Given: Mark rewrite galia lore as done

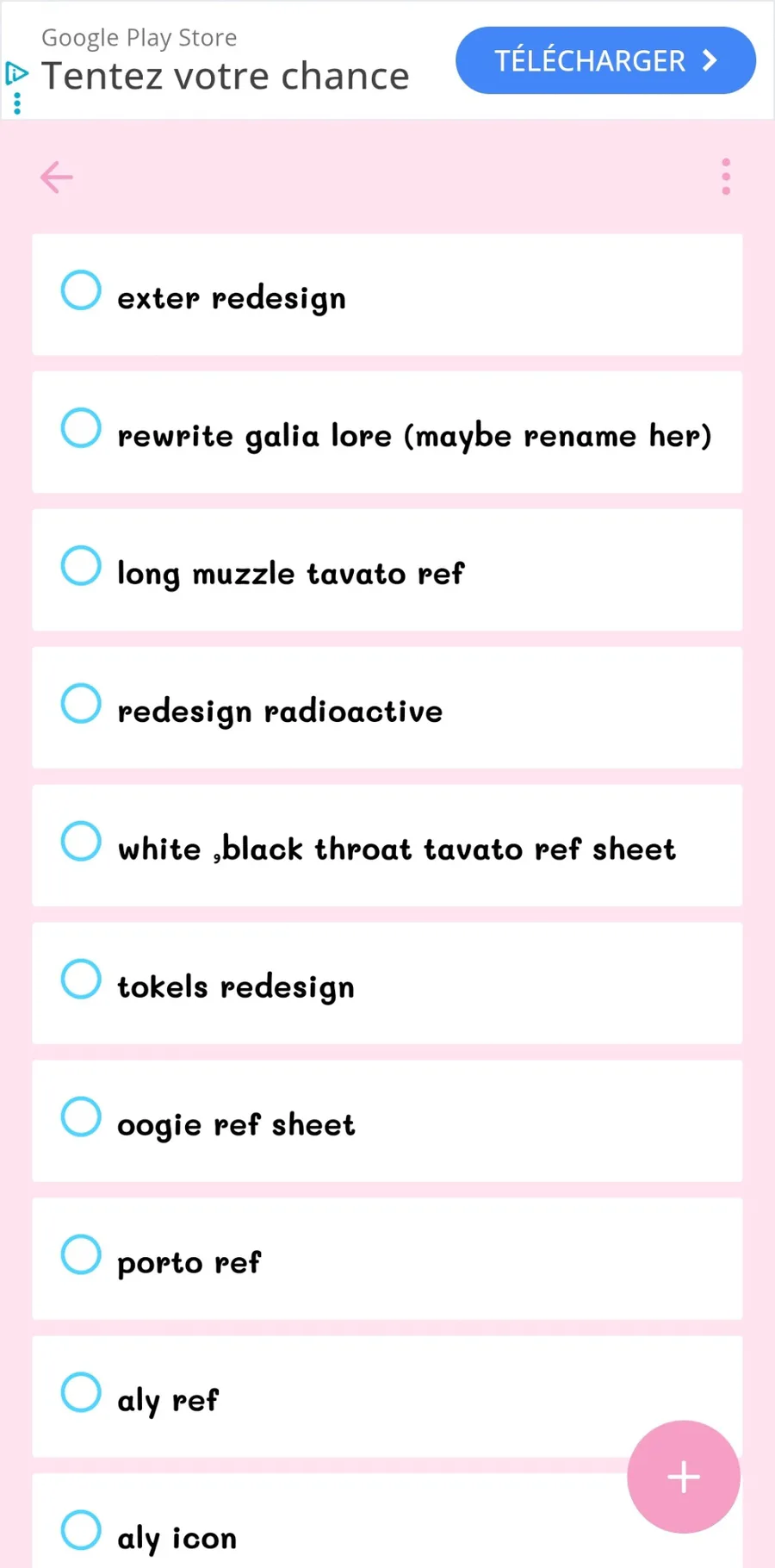Looking at the screenshot, I should tap(81, 428).
